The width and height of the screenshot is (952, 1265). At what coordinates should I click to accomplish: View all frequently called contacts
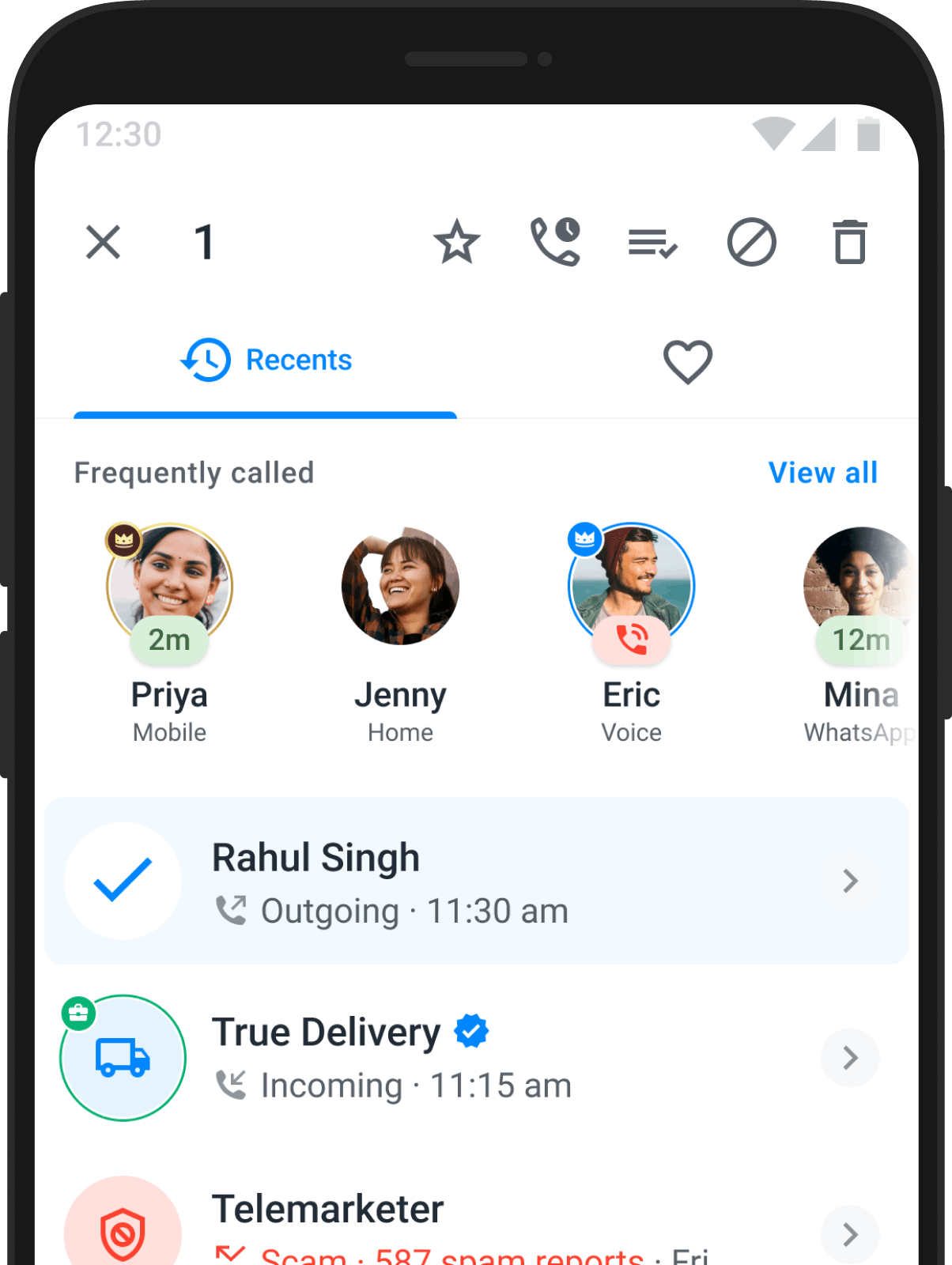tap(823, 472)
